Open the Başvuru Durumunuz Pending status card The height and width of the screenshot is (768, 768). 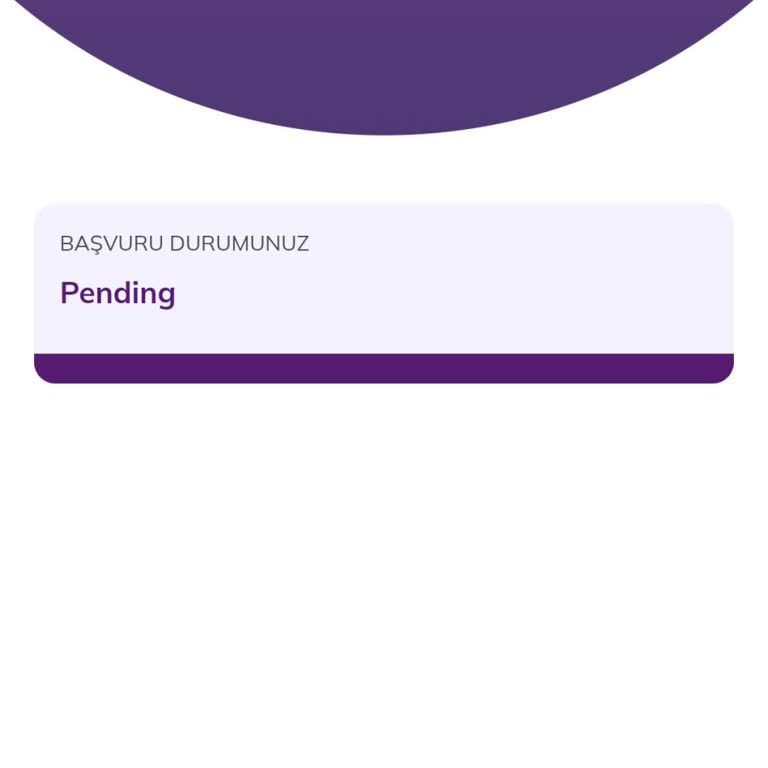383,280
